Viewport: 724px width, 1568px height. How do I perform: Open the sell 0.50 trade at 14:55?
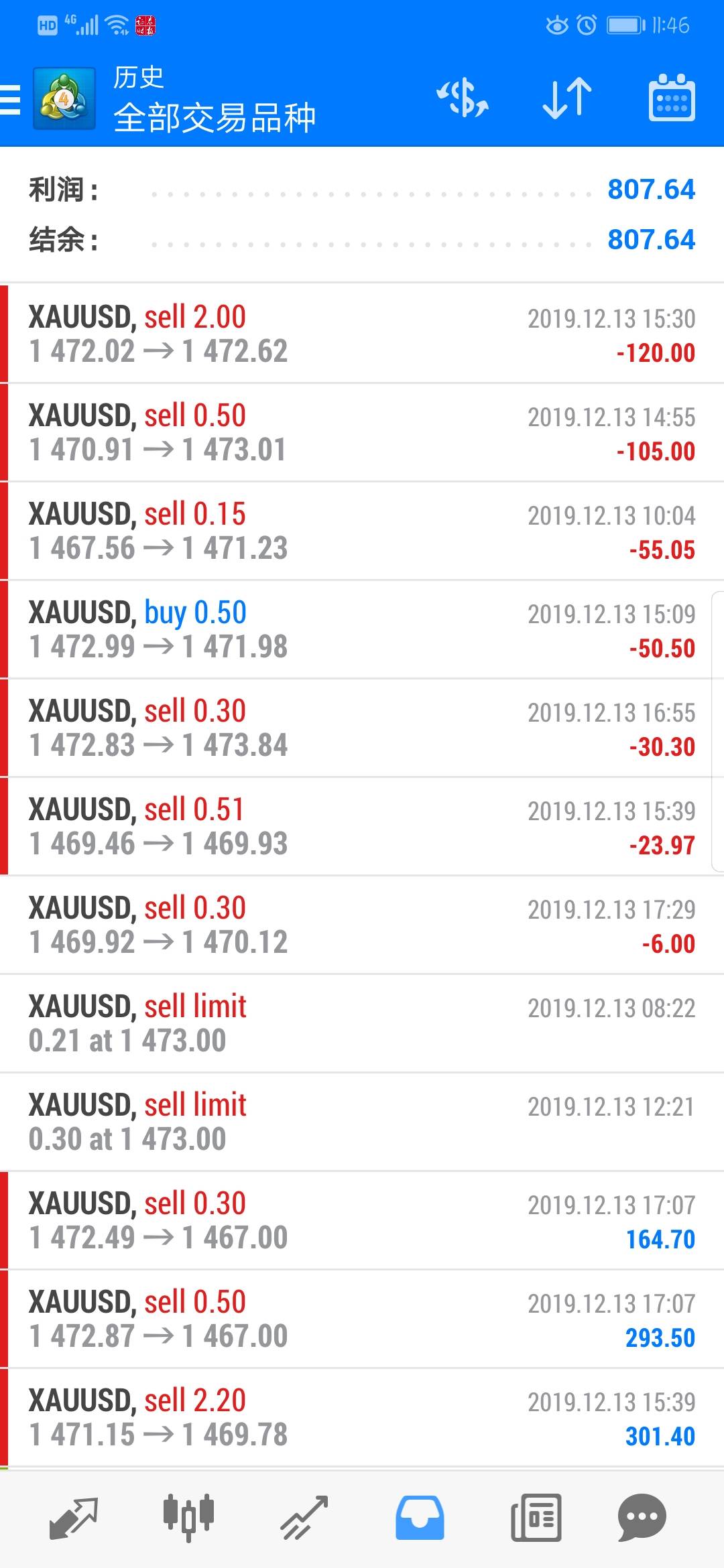click(362, 432)
